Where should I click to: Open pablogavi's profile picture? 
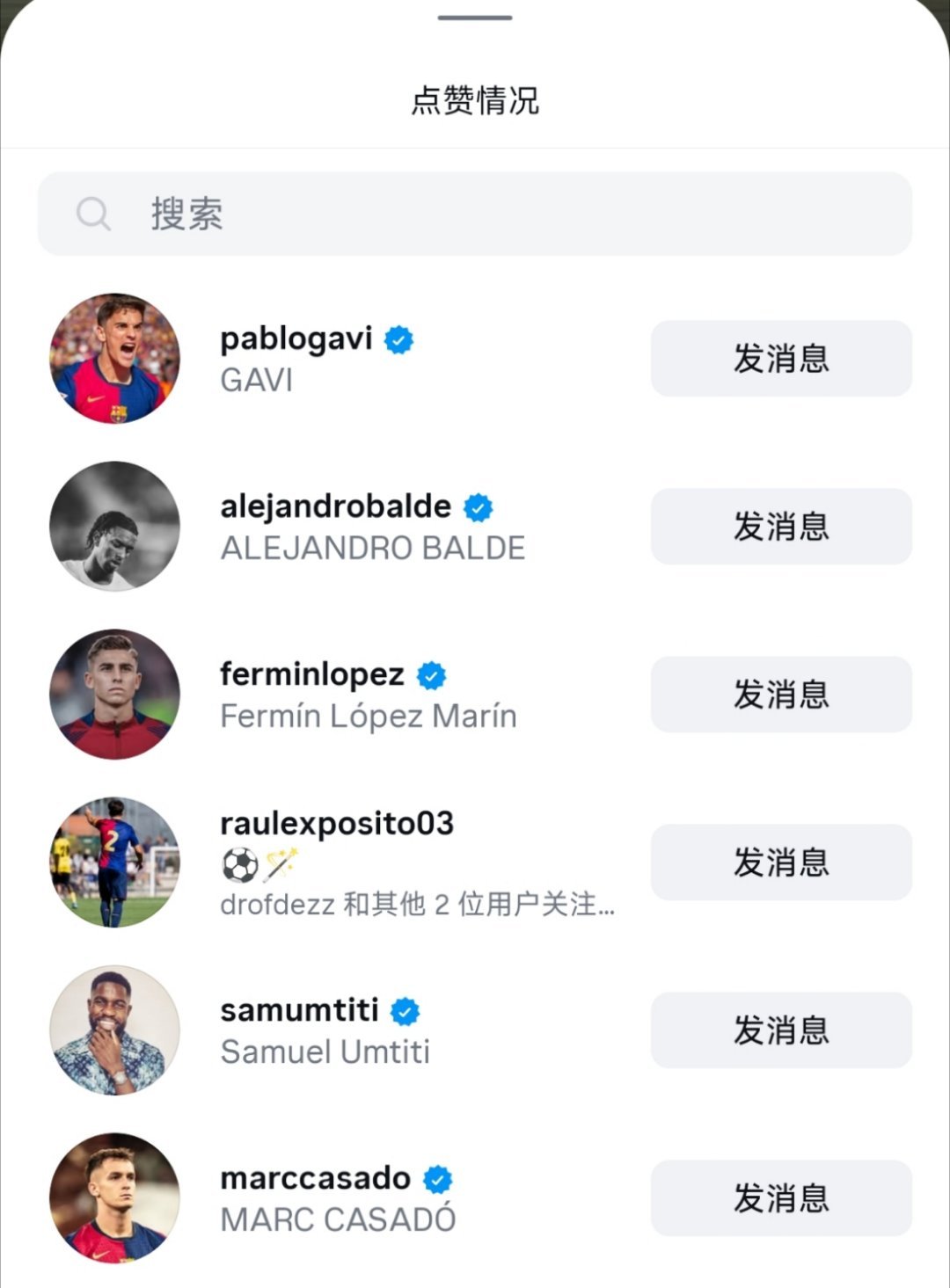pos(114,358)
